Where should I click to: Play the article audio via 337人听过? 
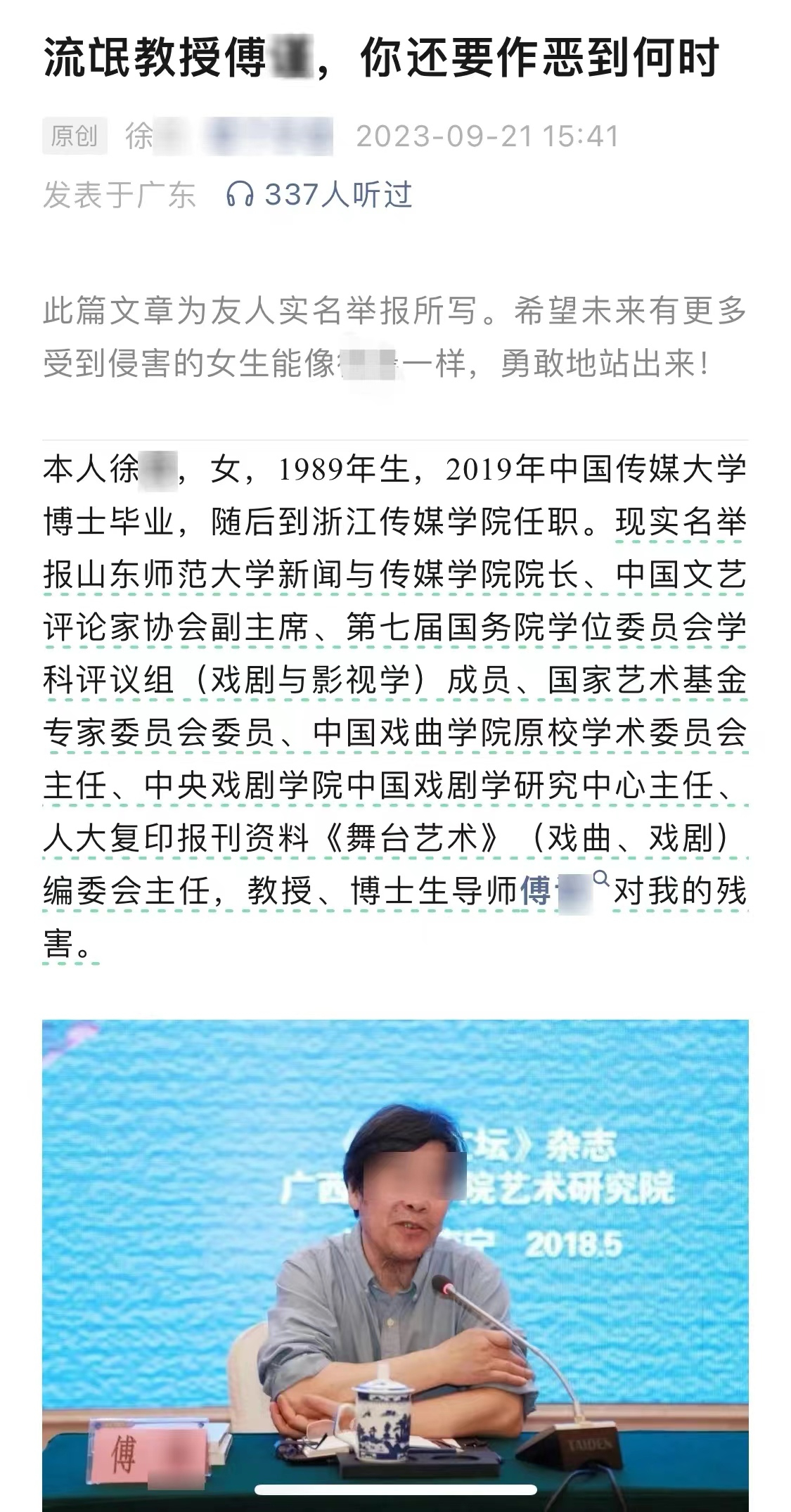click(x=319, y=195)
